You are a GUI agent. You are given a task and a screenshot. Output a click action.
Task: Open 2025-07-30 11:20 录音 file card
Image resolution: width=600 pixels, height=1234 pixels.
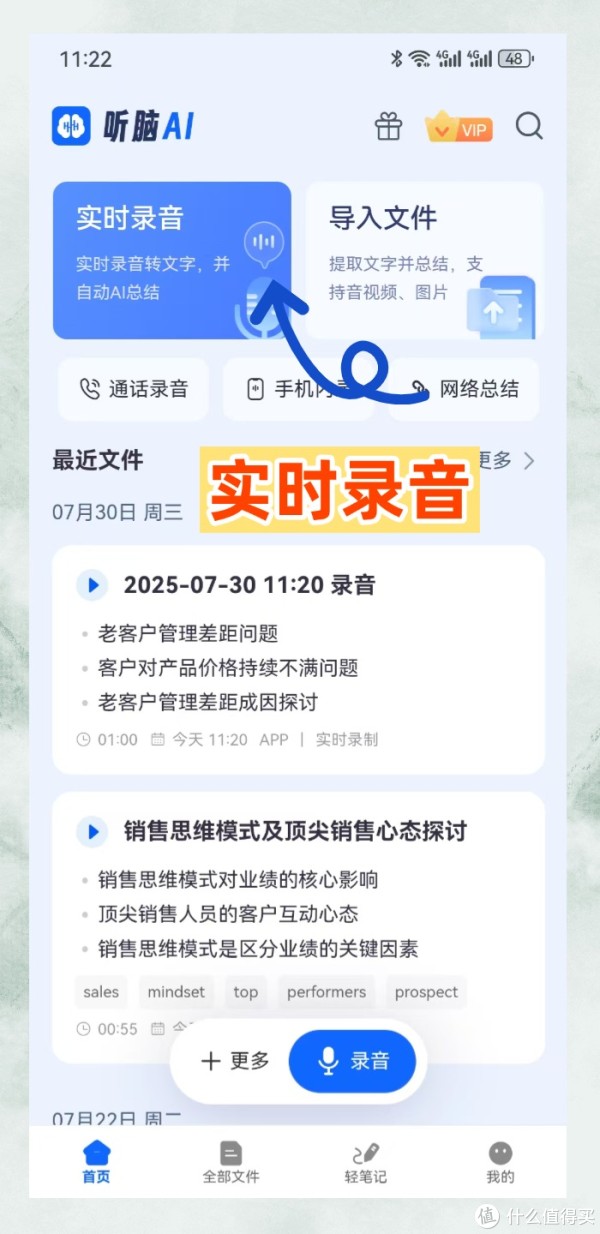click(298, 665)
